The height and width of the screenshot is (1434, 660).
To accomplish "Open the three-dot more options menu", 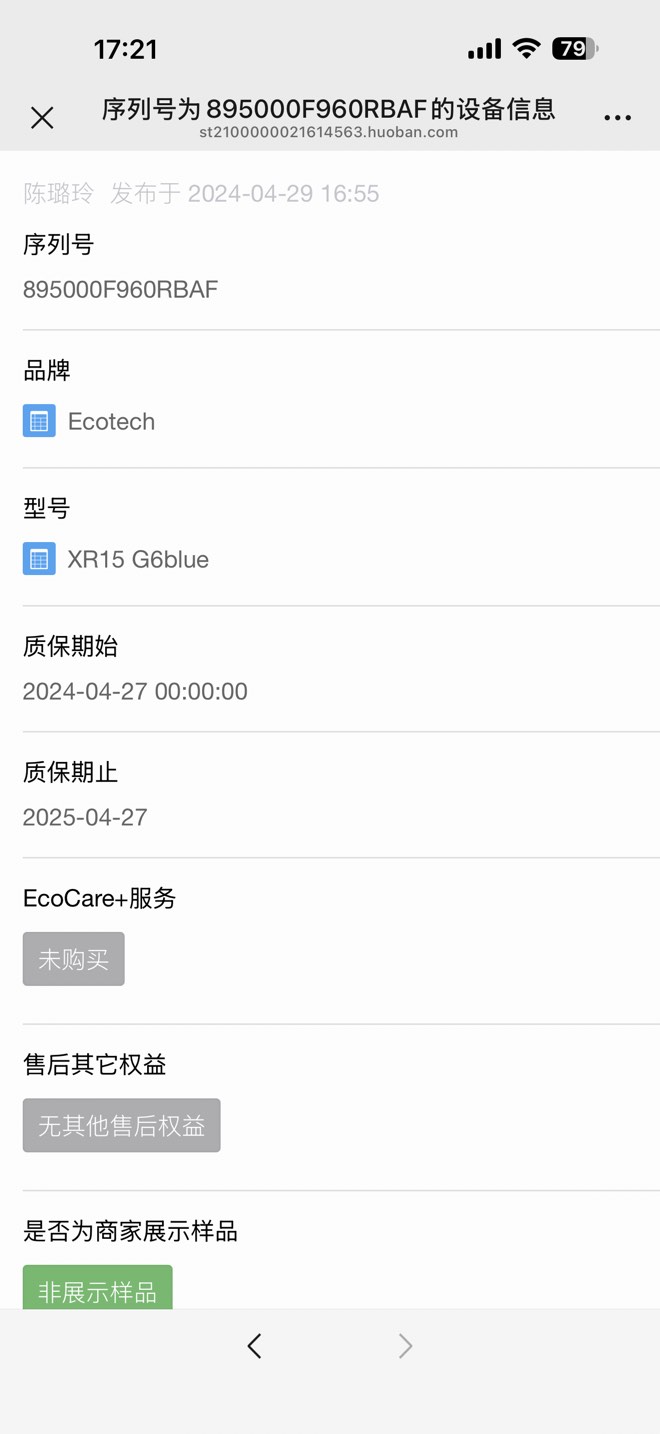I will (x=617, y=118).
